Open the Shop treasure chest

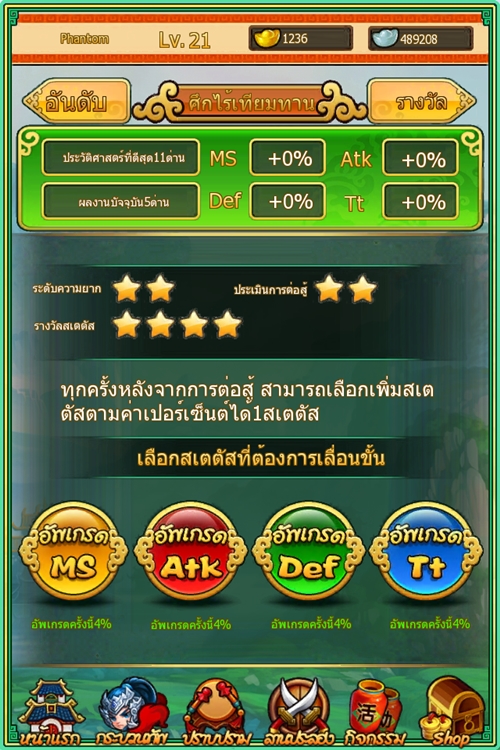point(452,711)
